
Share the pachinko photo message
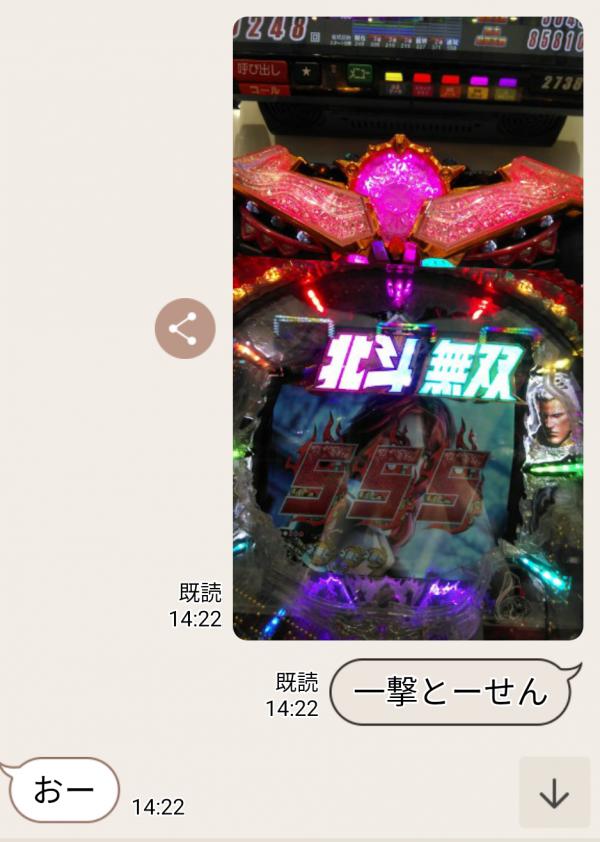point(185,329)
